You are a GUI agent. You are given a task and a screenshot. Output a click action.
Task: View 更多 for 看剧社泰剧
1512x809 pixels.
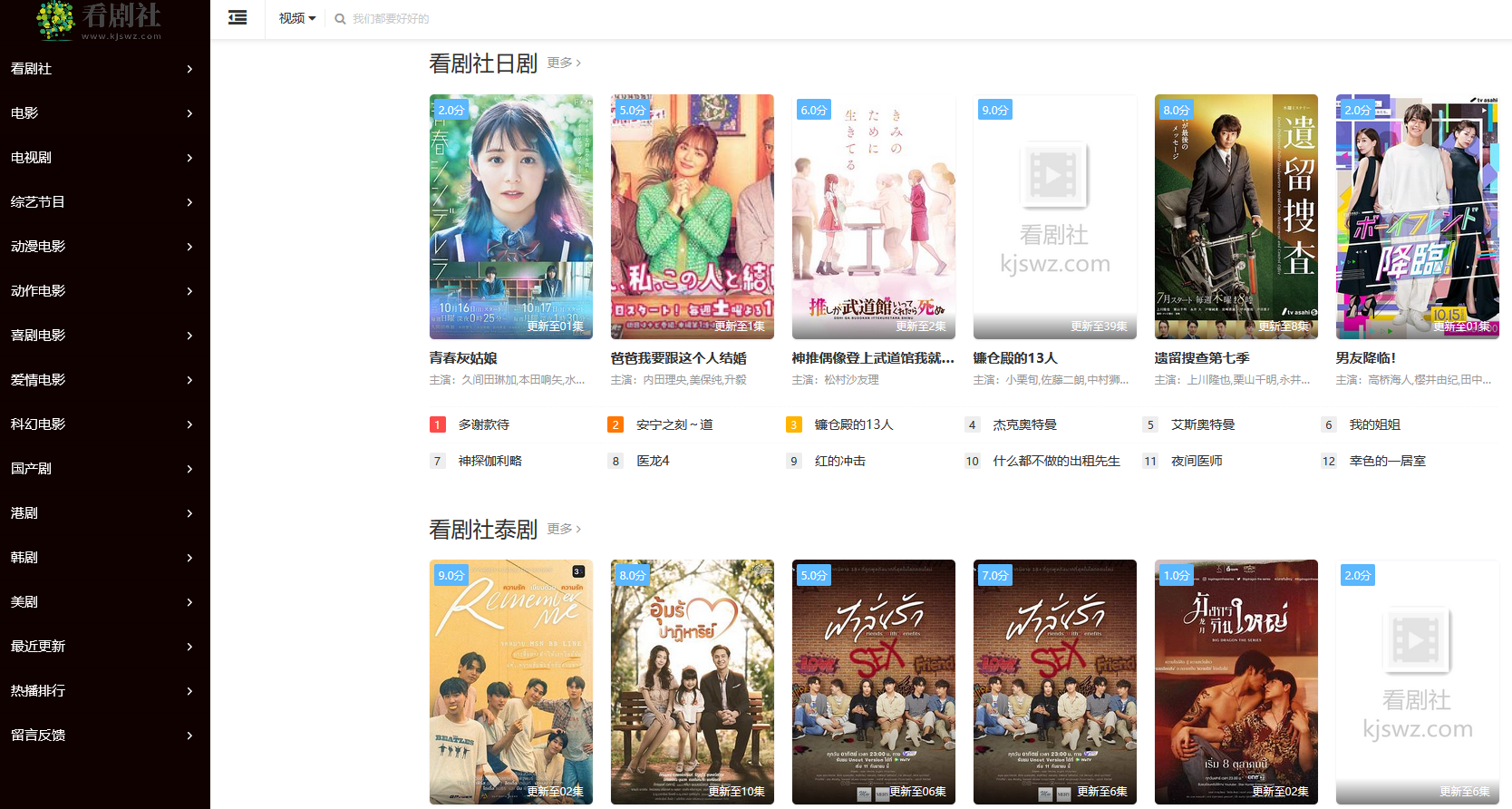(564, 529)
